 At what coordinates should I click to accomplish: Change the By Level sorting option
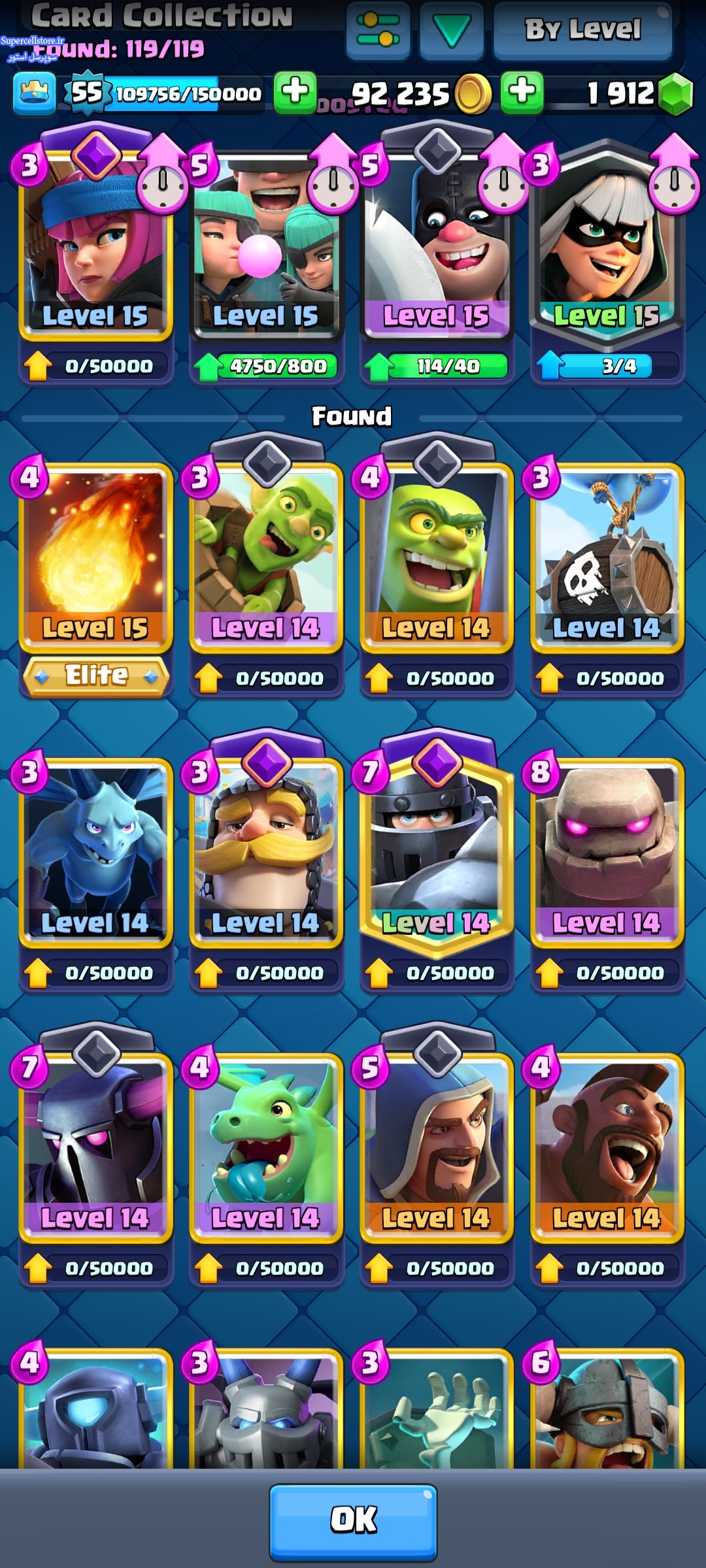(x=583, y=30)
